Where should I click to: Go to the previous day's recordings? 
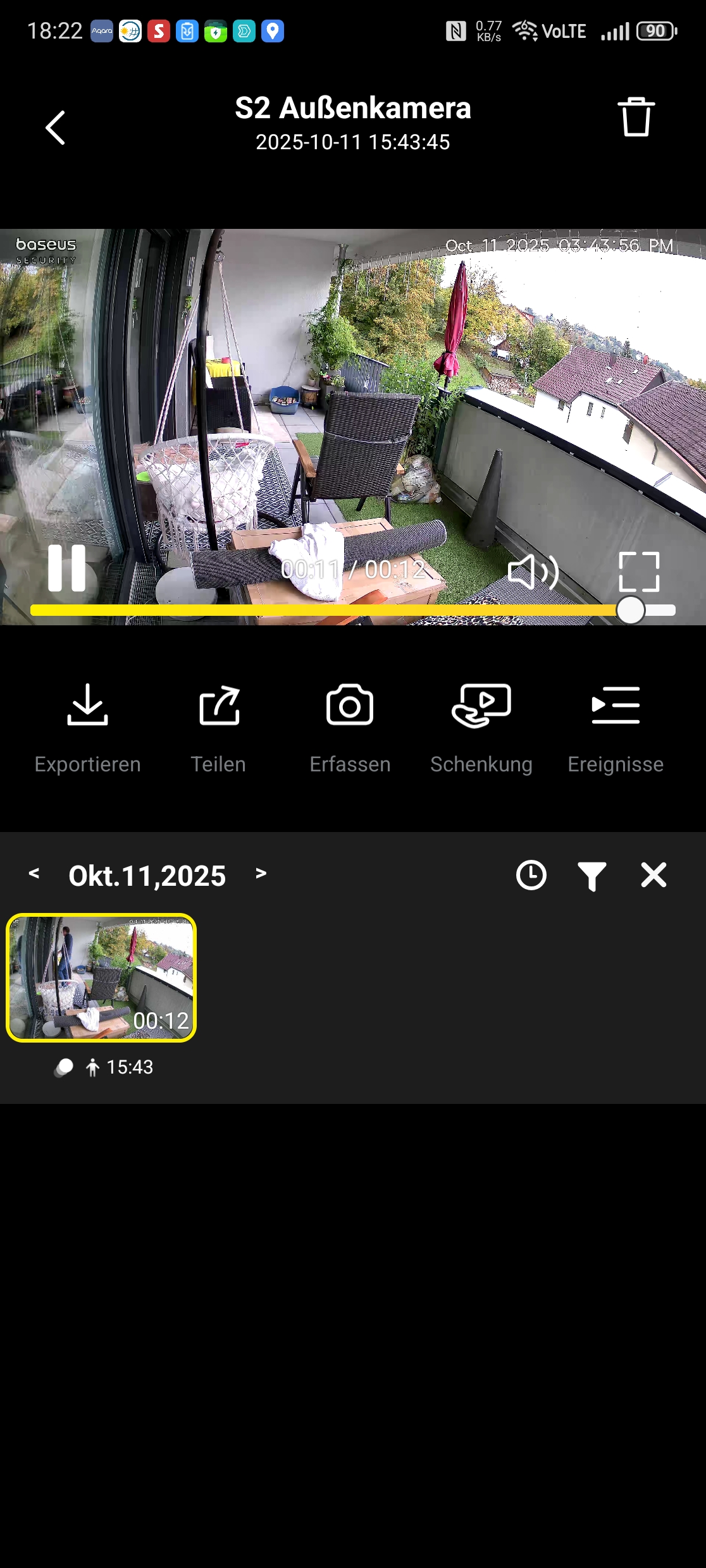[35, 876]
